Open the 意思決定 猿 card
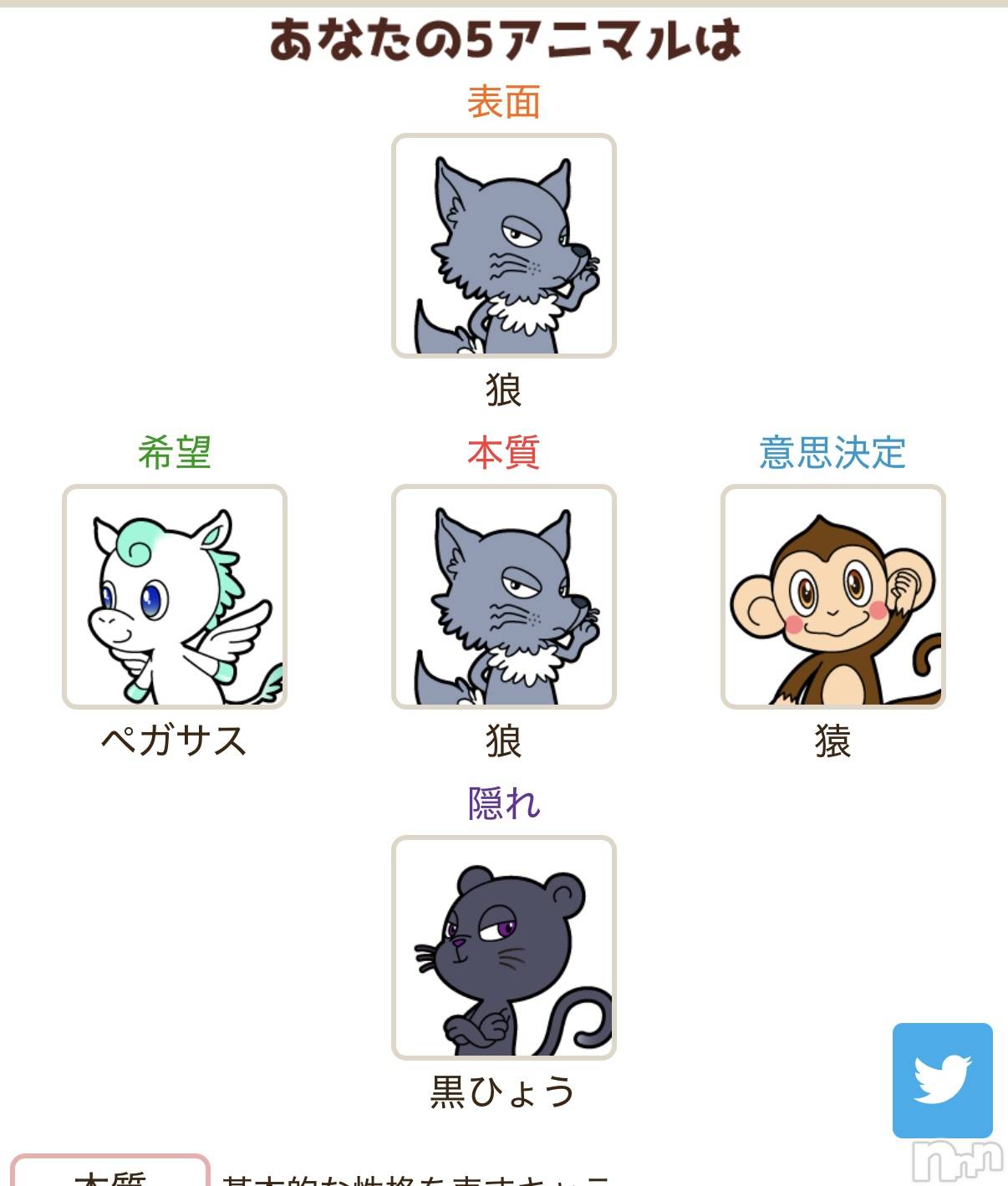Screen dimensions: 1008x1186 (x=832, y=597)
